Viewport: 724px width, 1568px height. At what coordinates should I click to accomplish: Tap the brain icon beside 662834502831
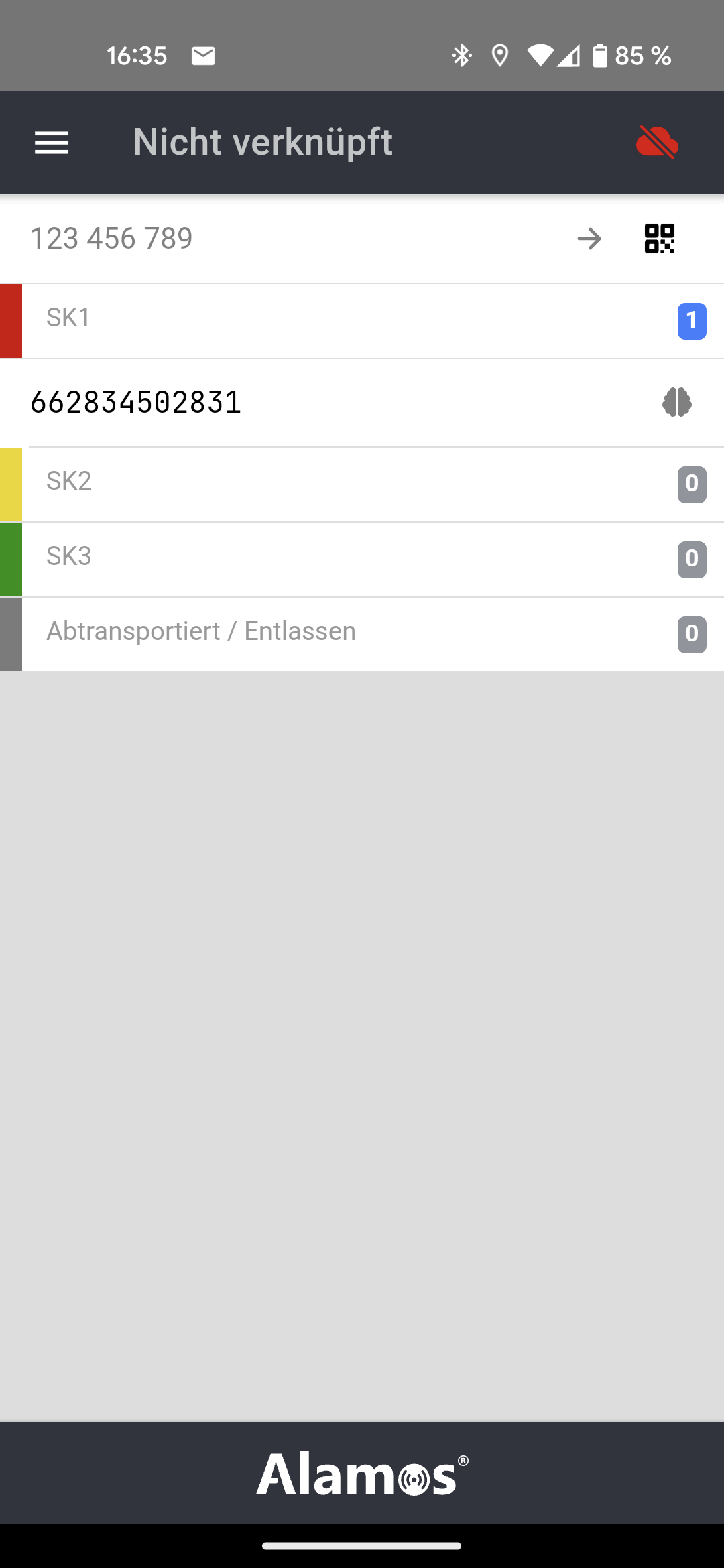[x=676, y=402]
